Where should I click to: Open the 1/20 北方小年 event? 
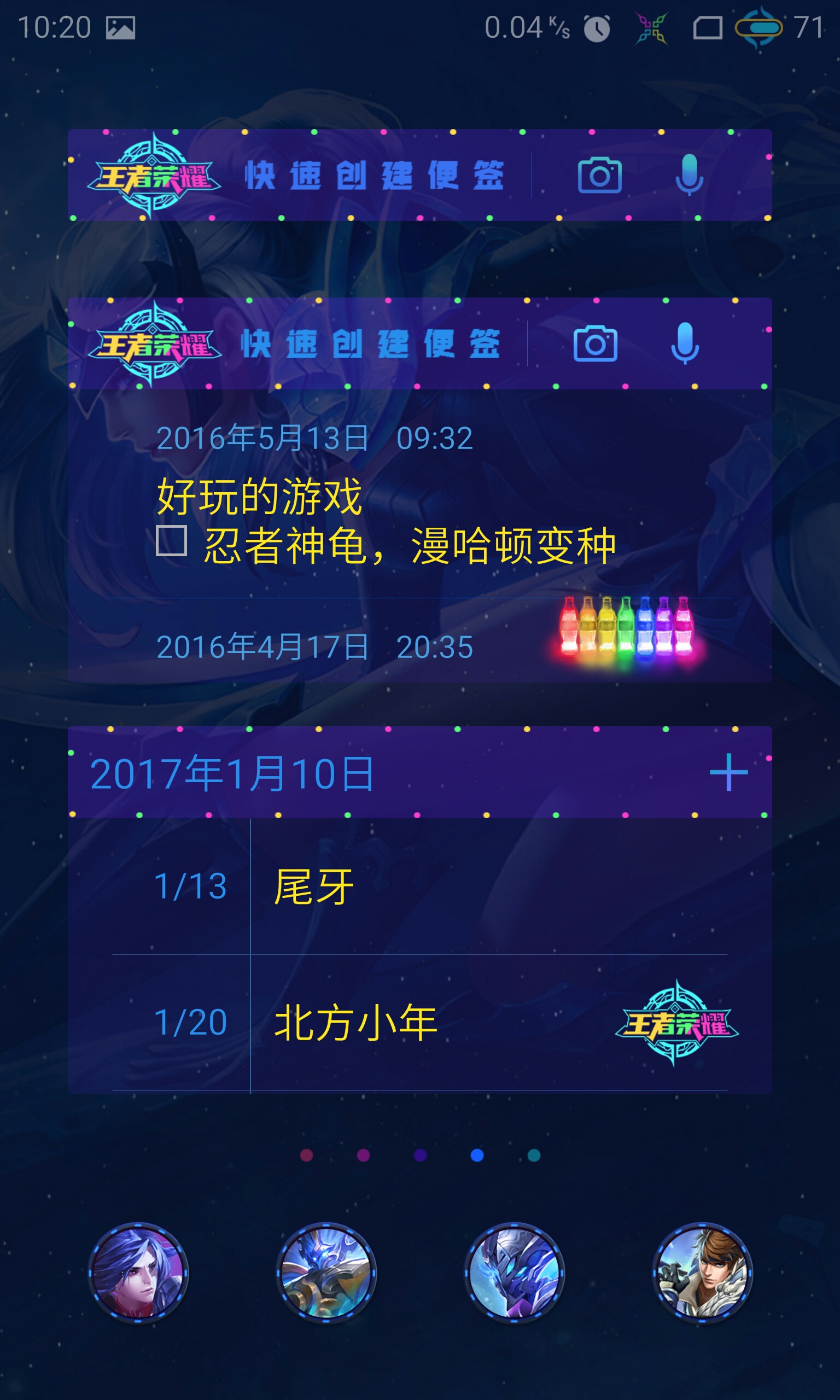tap(419, 1023)
